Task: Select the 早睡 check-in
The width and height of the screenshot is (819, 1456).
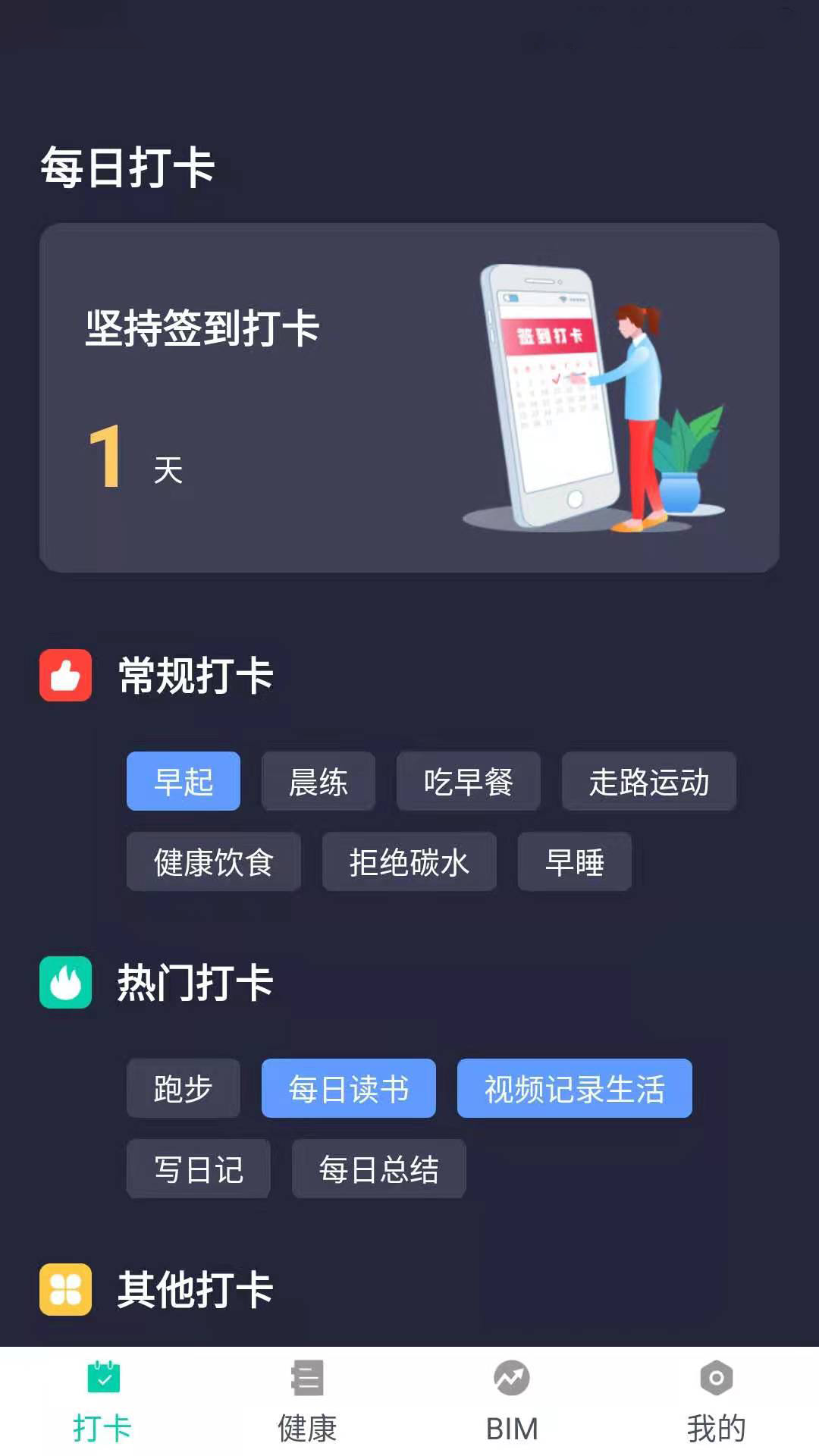Action: [574, 861]
